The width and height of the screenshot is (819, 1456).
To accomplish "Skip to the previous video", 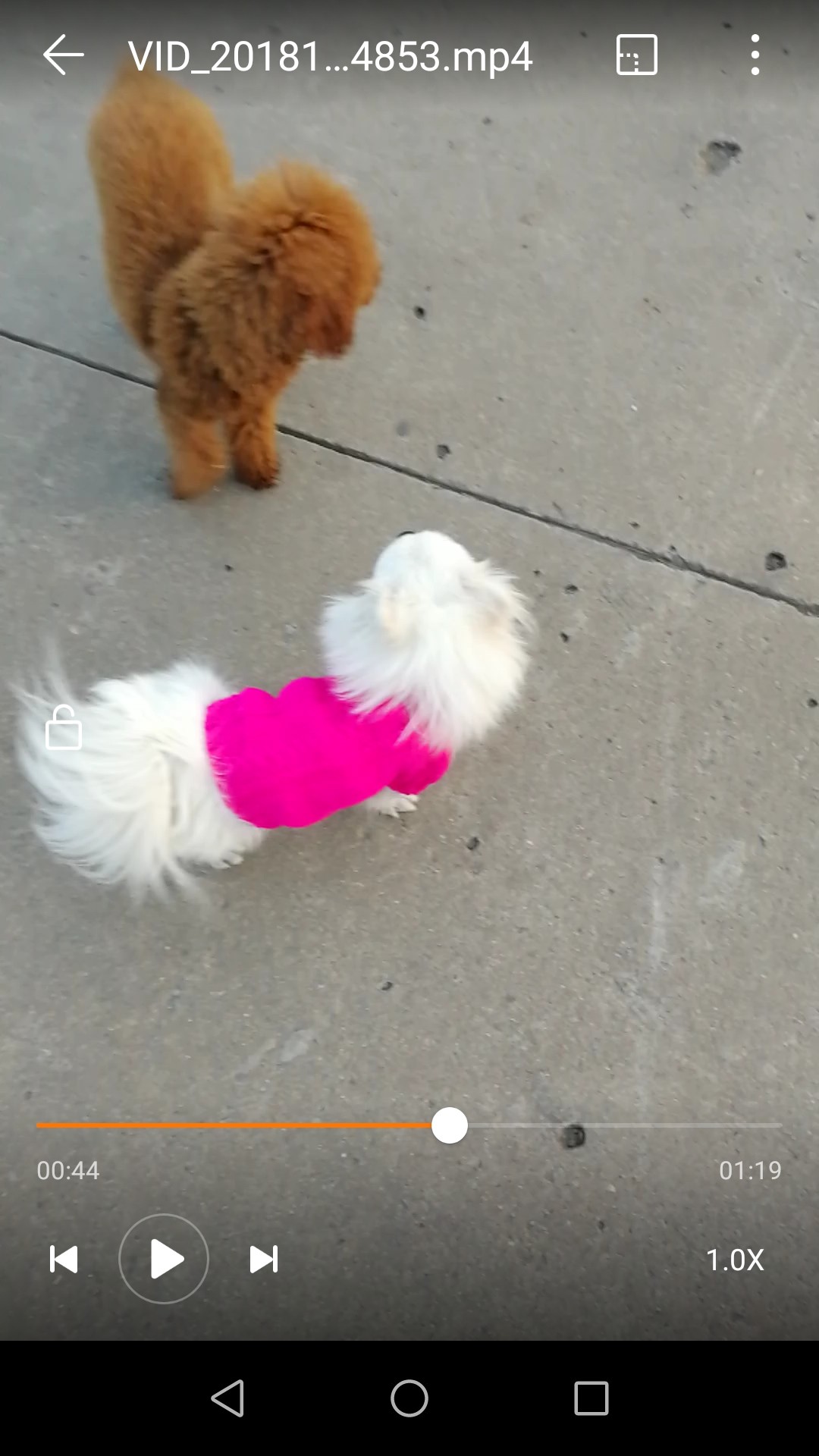I will point(64,1259).
